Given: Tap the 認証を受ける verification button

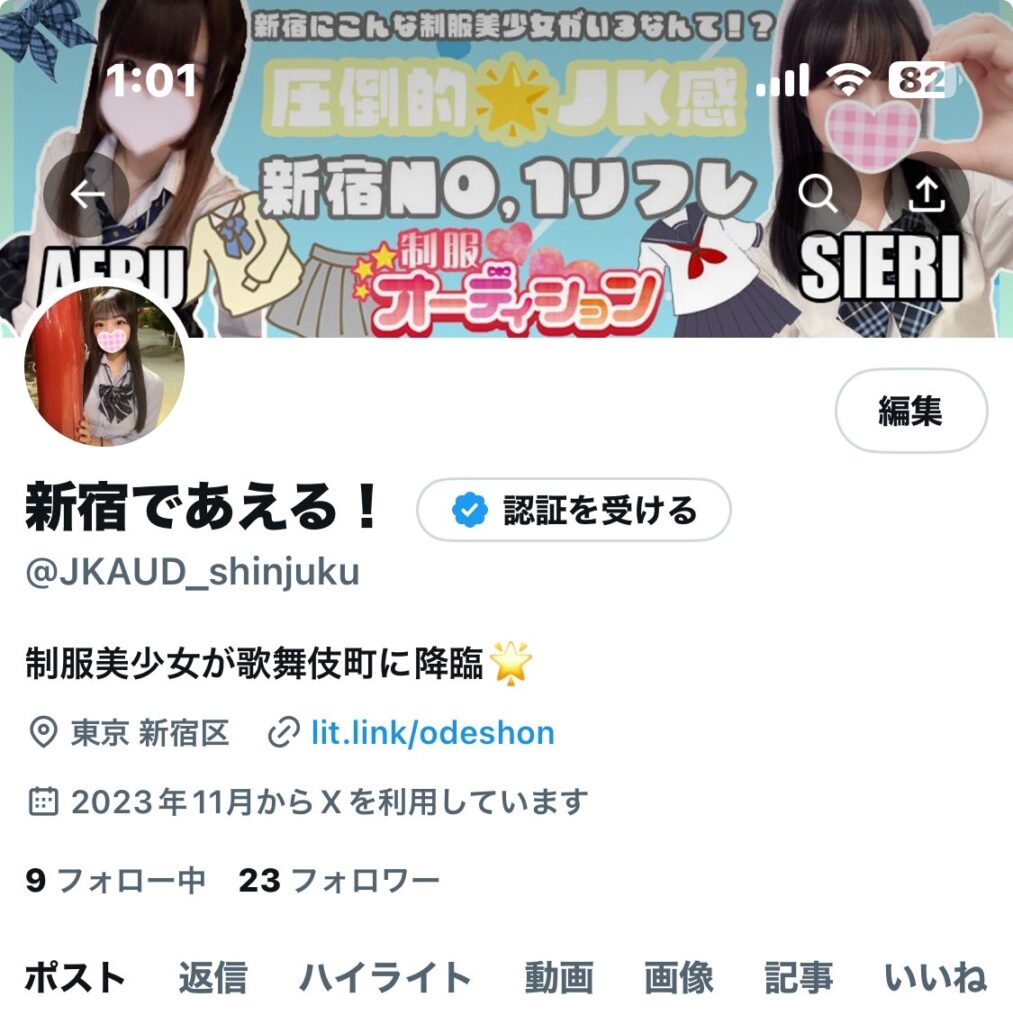Looking at the screenshot, I should tap(573, 510).
